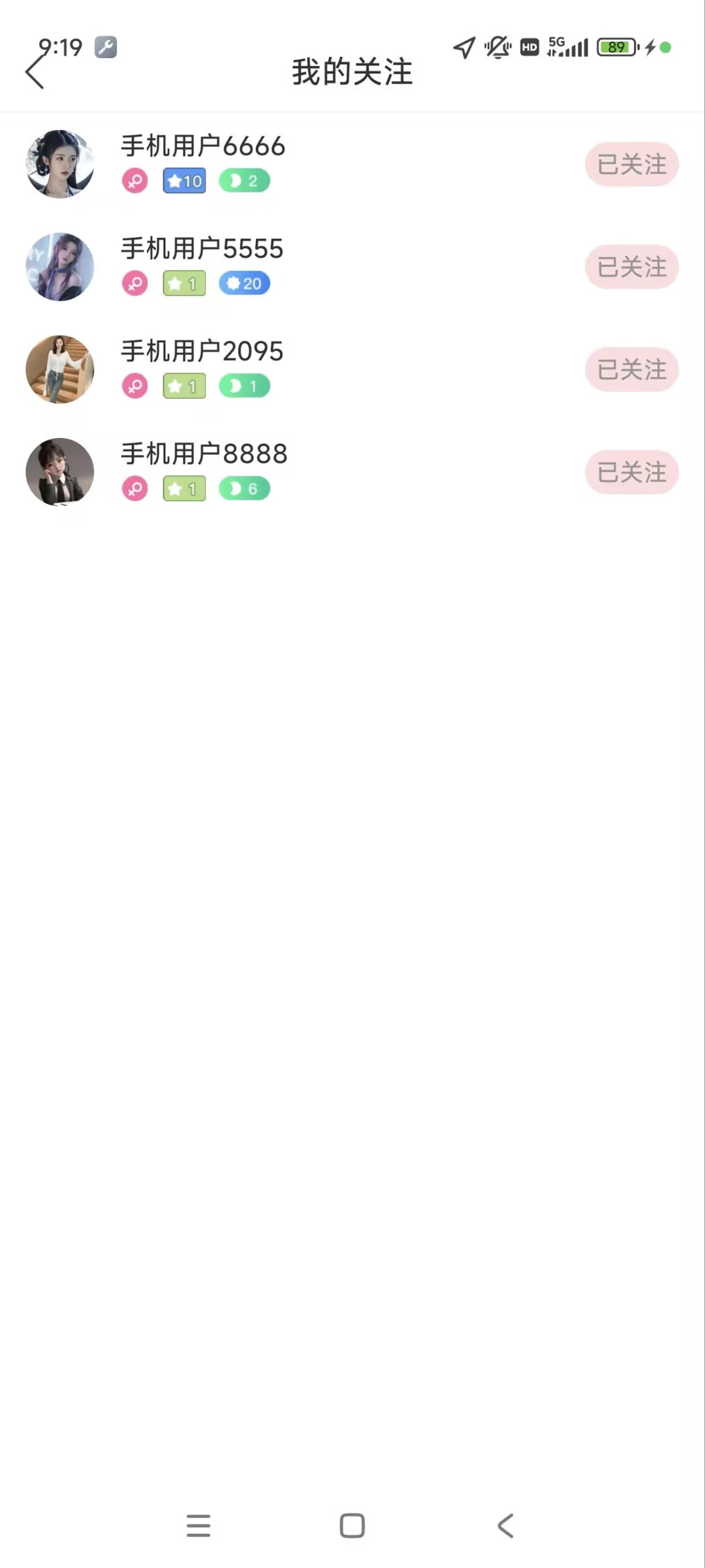
Task: Tap 已关注 button next to 手机用户8888
Action: coord(631,472)
